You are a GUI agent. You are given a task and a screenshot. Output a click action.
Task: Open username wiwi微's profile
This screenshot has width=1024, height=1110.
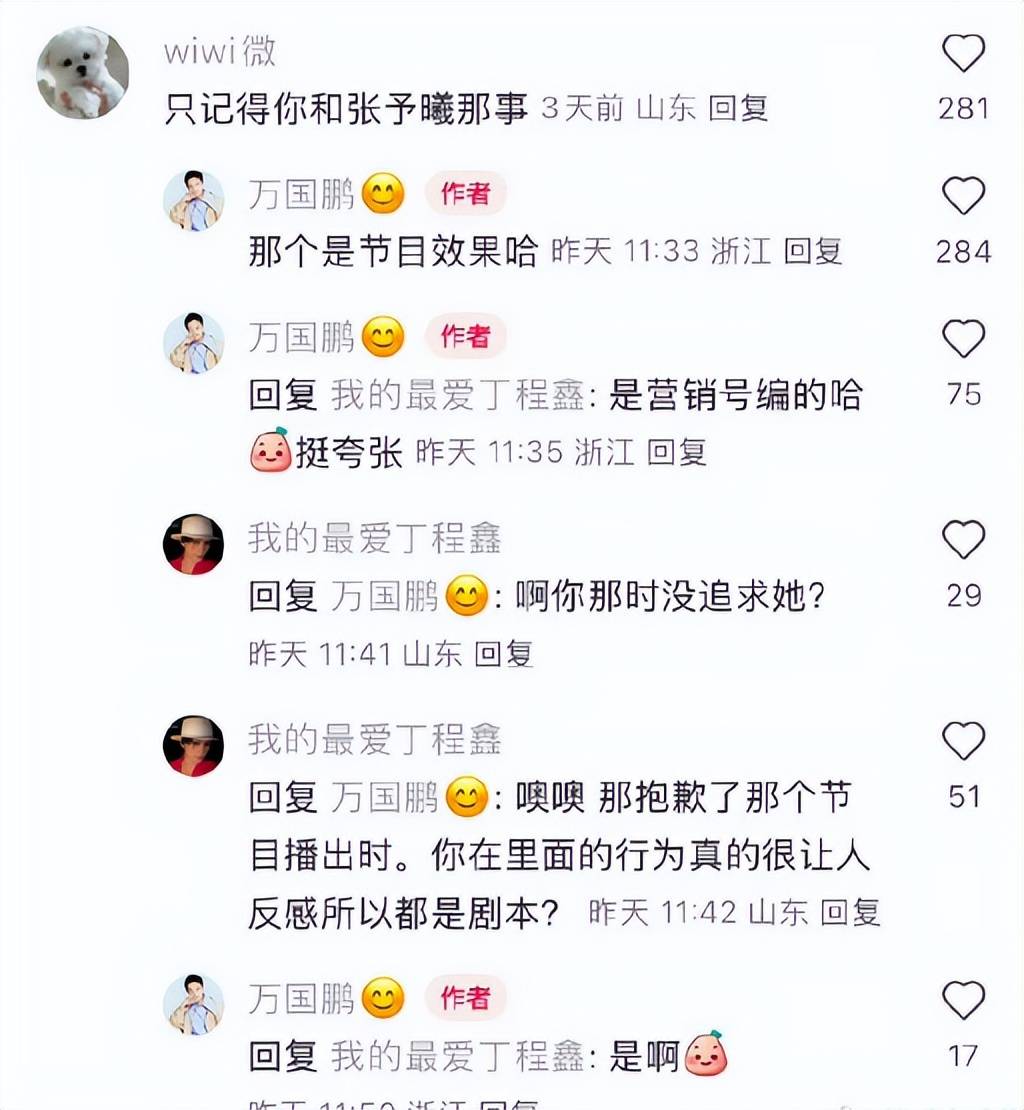(220, 51)
